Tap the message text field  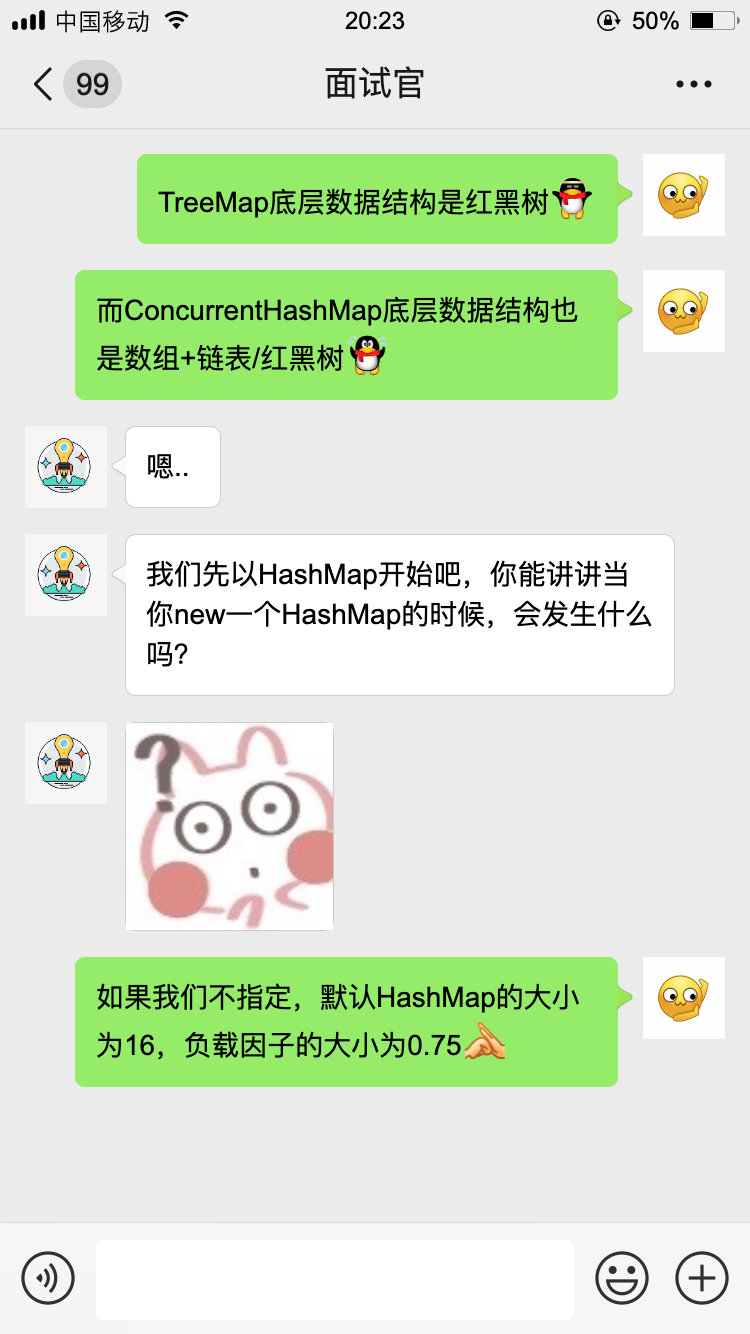(x=335, y=1279)
